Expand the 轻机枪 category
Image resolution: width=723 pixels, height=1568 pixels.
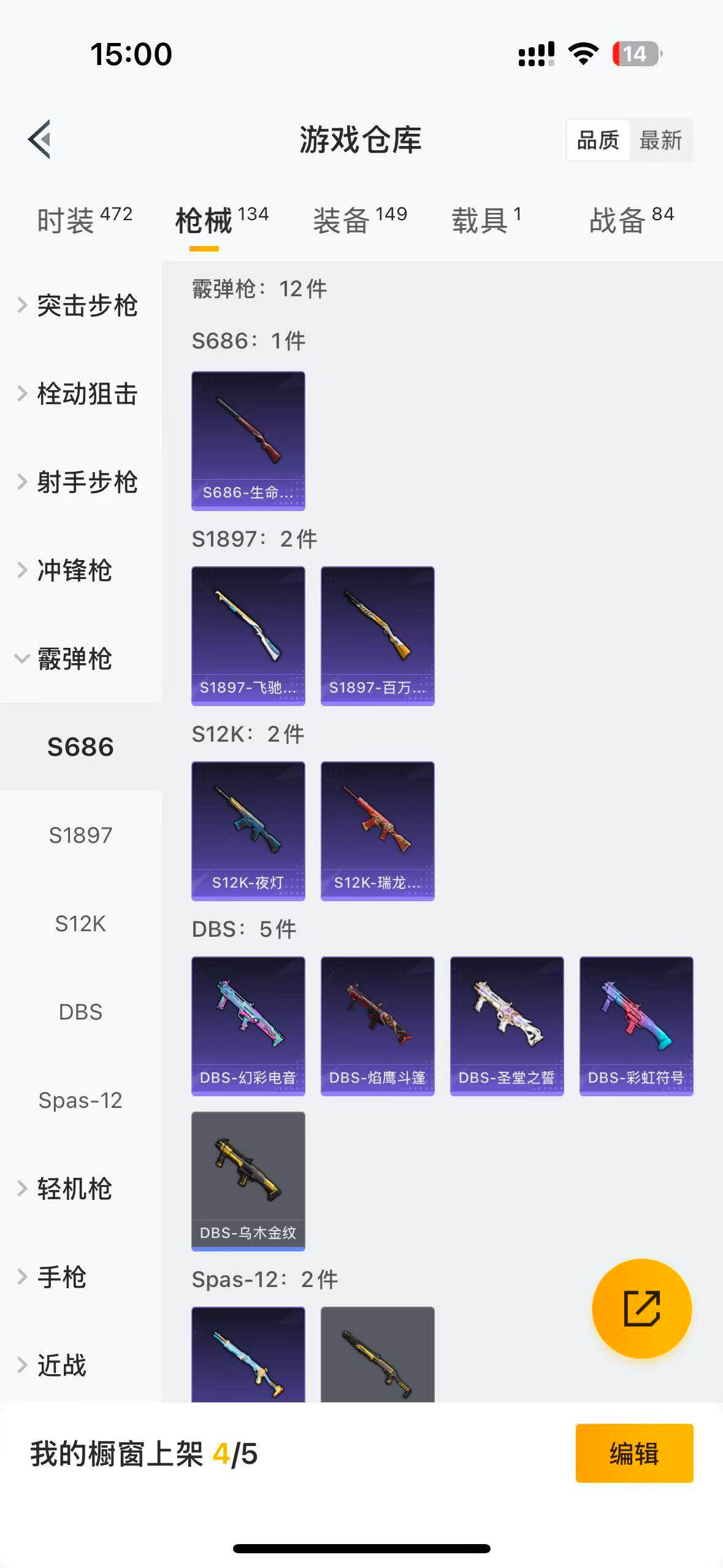pos(74,1189)
